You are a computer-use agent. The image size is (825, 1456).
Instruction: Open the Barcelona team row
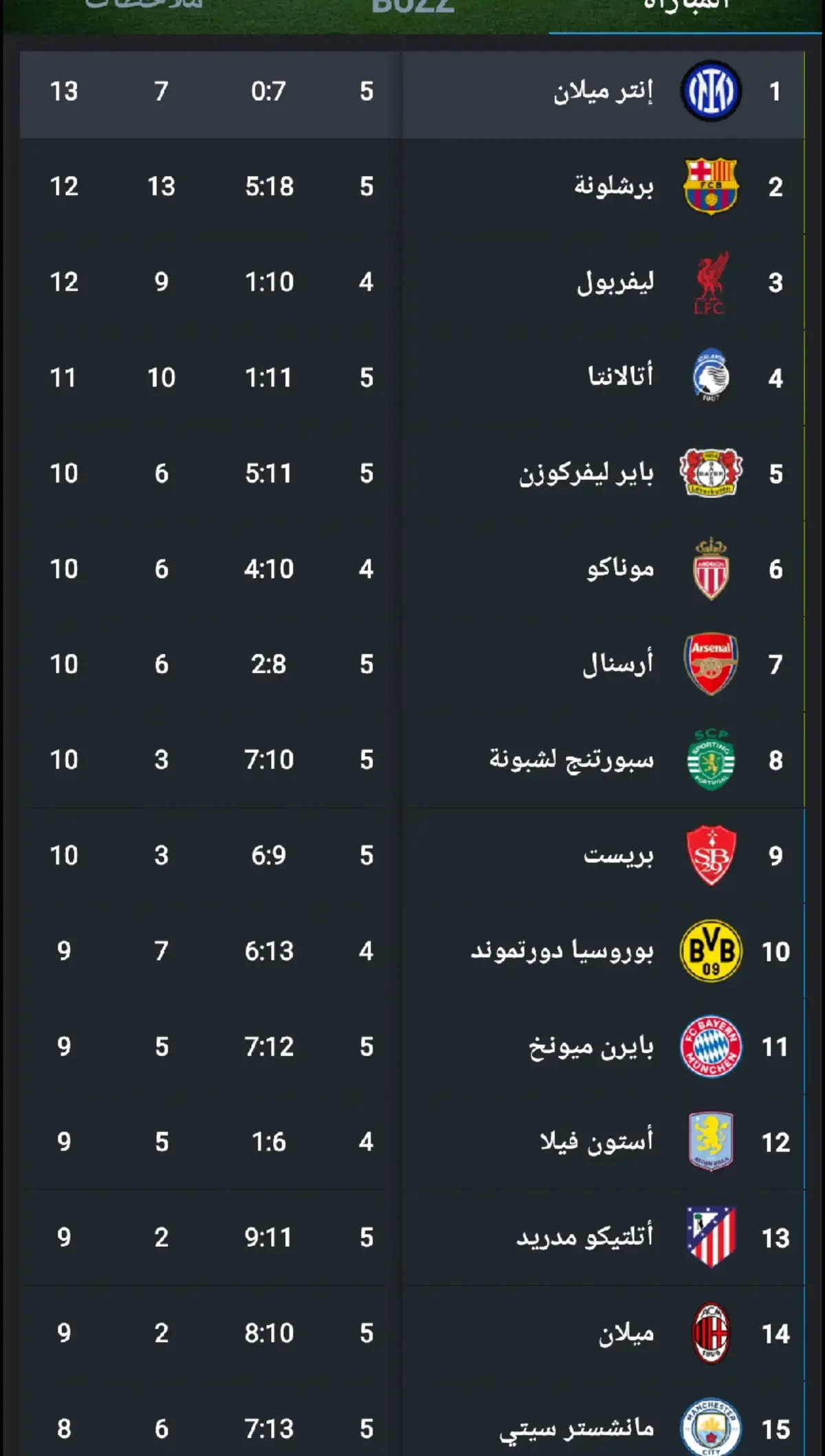point(412,187)
